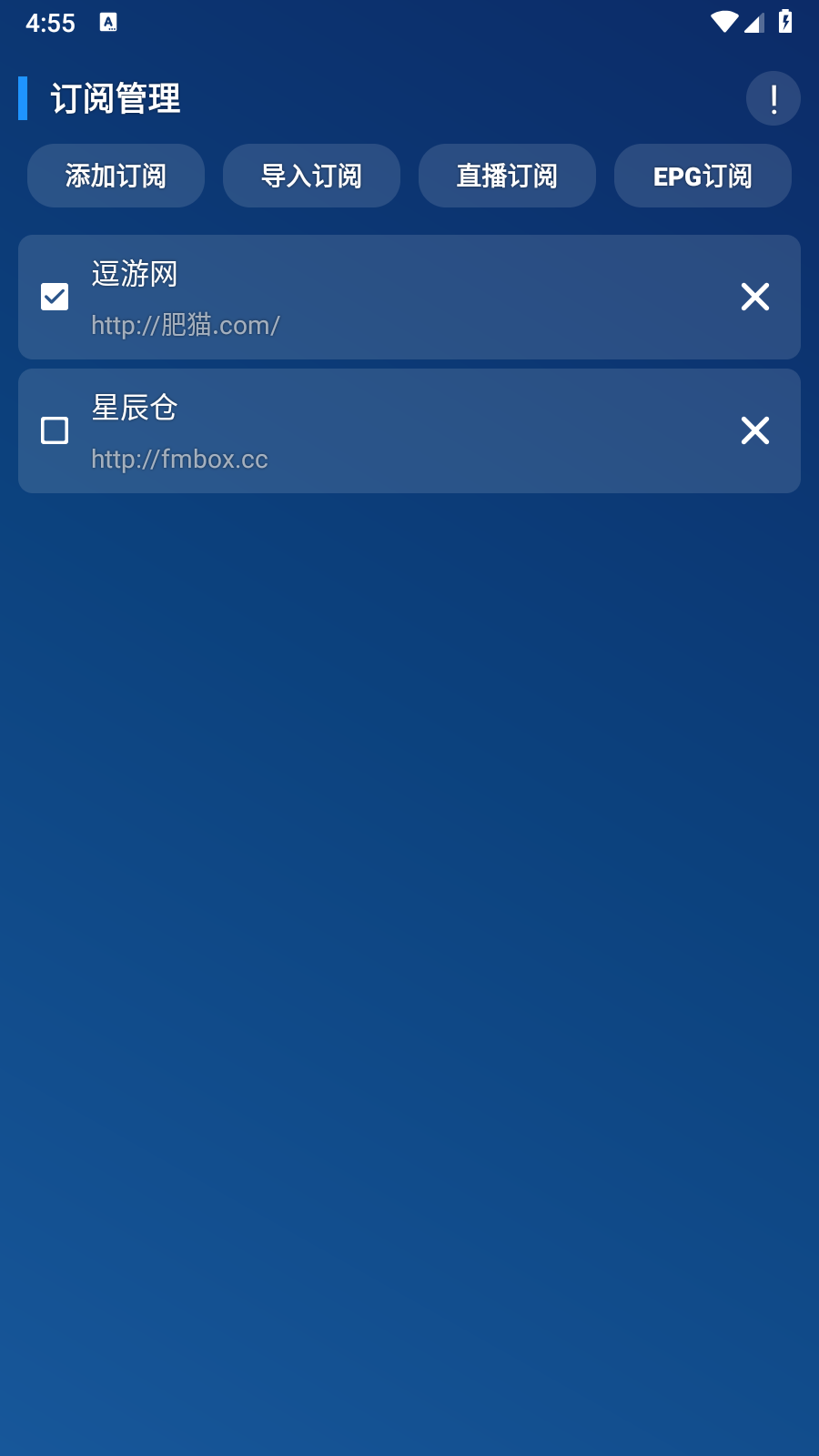Open 导入订阅 to import subscriptions
This screenshot has width=819, height=1456.
311,176
